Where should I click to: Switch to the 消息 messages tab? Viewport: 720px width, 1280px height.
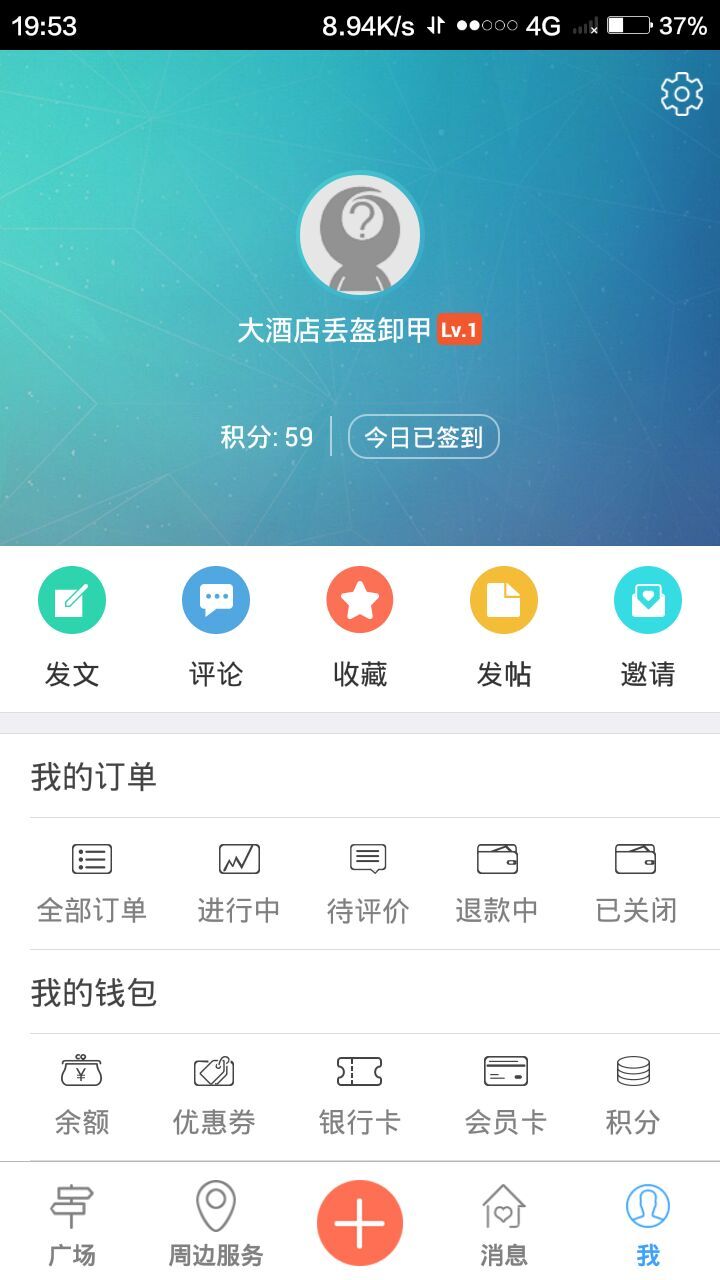[503, 1220]
